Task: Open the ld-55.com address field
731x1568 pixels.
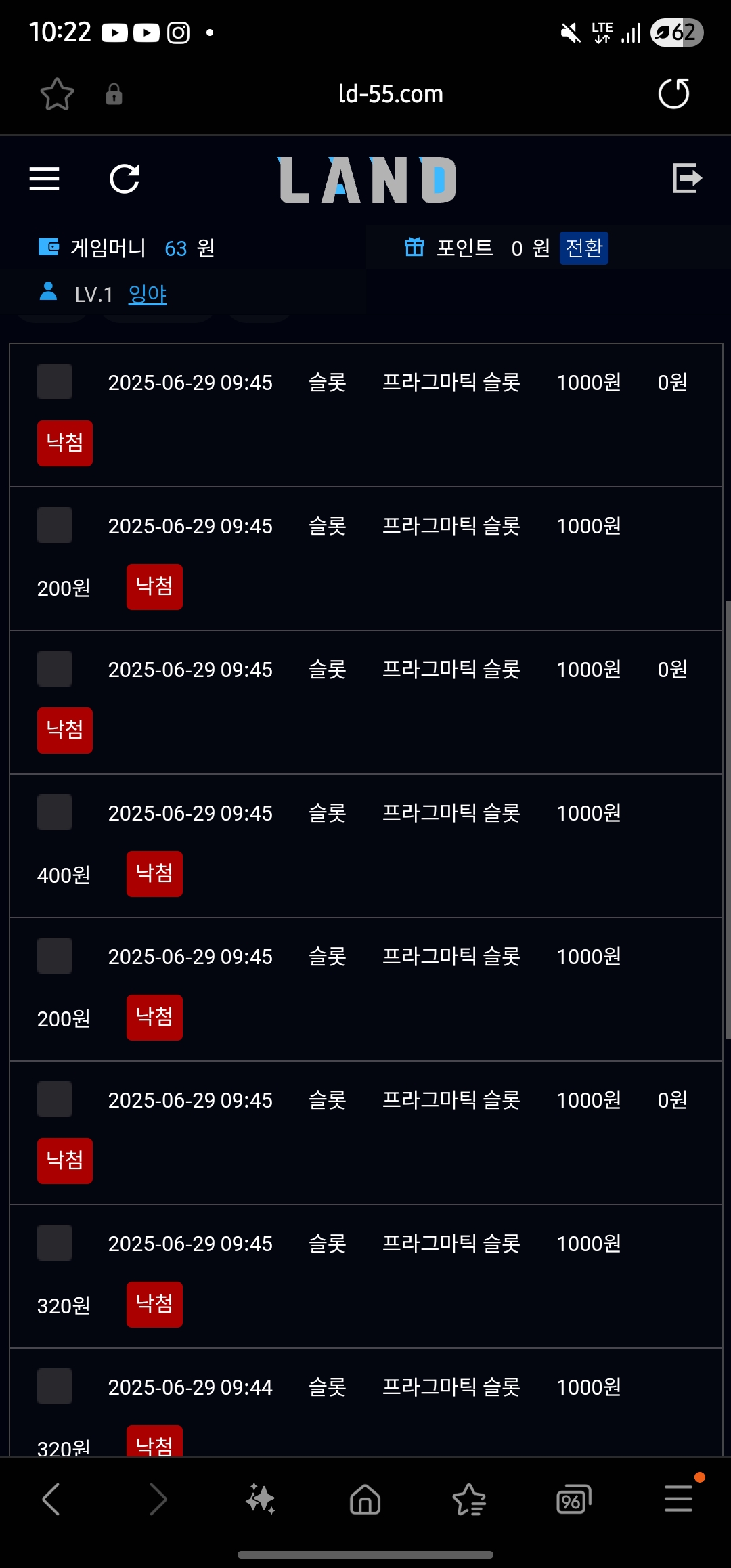Action: [x=391, y=93]
